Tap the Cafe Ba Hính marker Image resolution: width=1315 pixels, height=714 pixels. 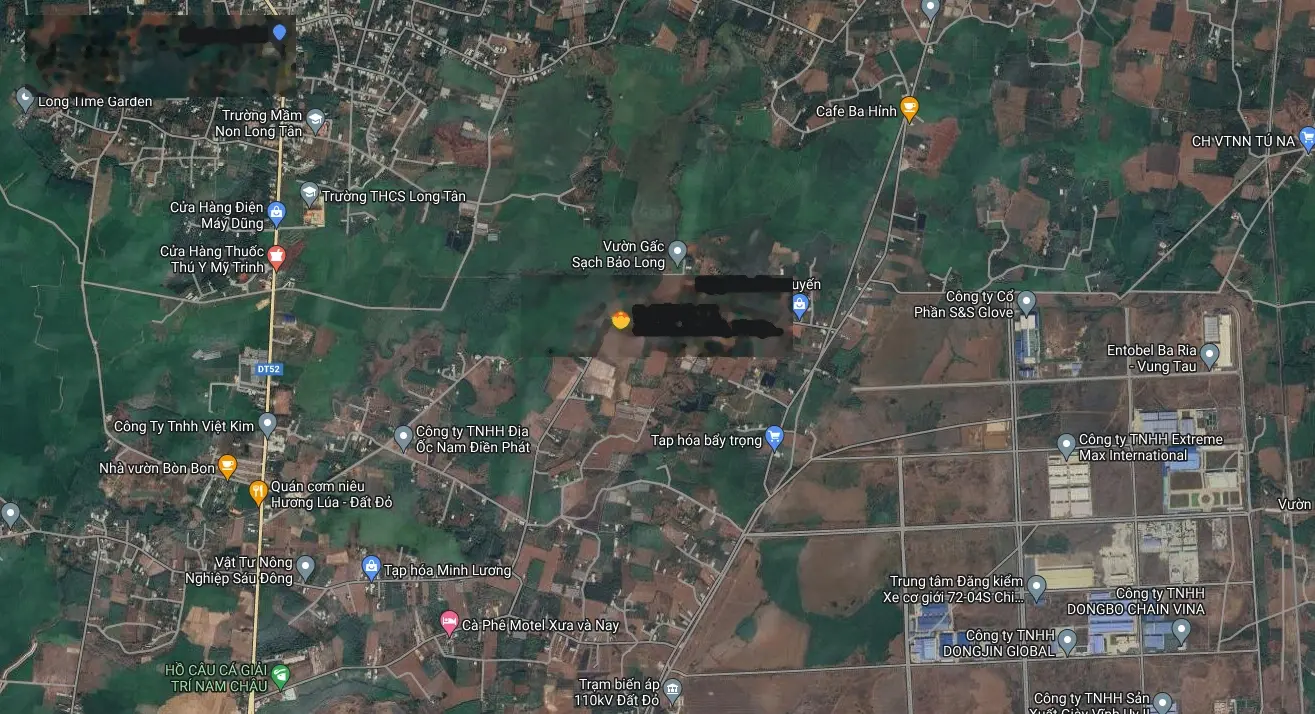click(909, 107)
